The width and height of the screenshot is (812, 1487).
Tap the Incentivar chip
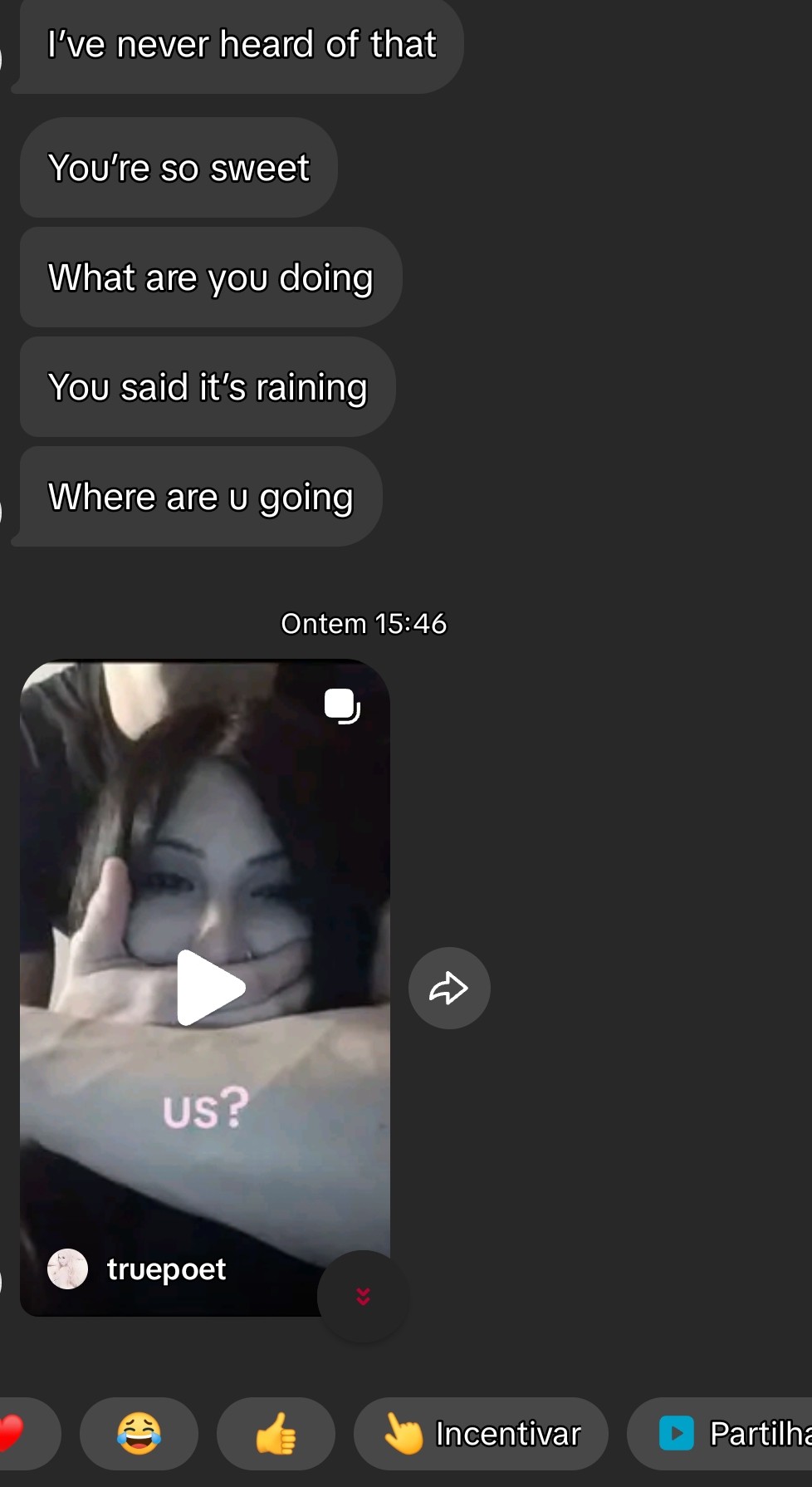(481, 1434)
